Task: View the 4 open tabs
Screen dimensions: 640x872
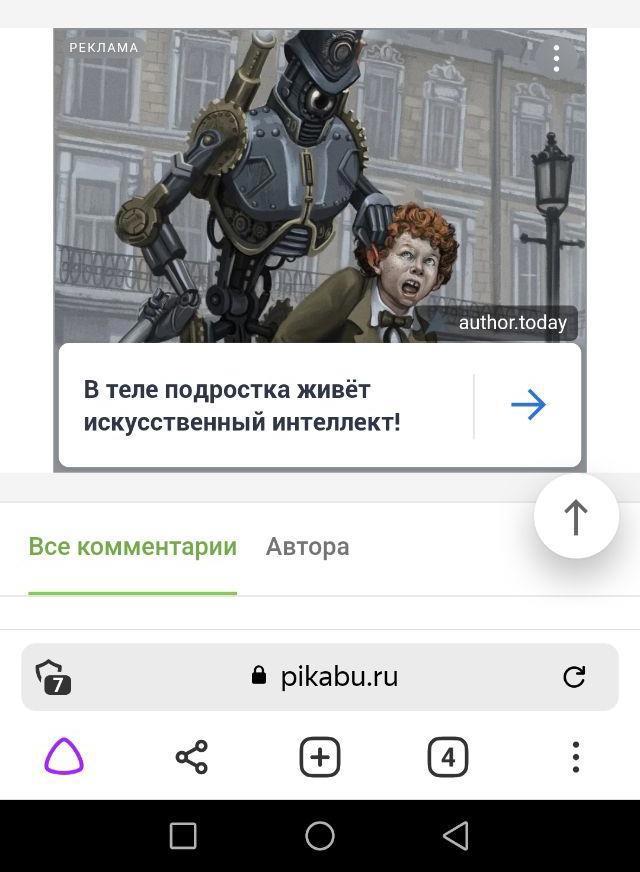Action: pyautogui.click(x=447, y=757)
